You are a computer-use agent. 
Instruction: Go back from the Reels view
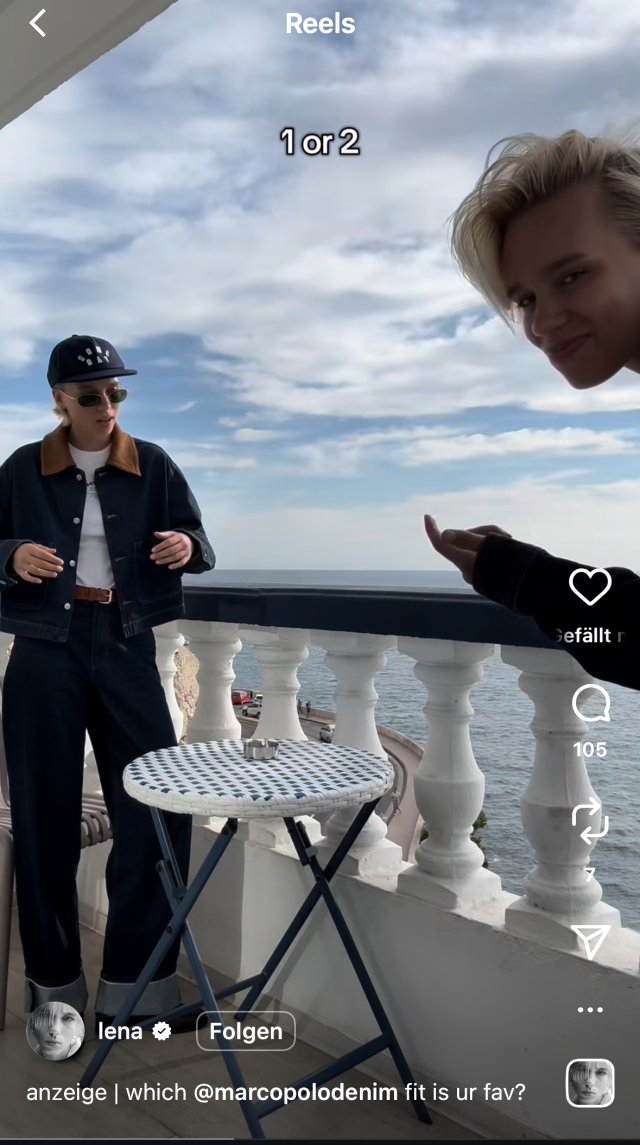[x=37, y=23]
